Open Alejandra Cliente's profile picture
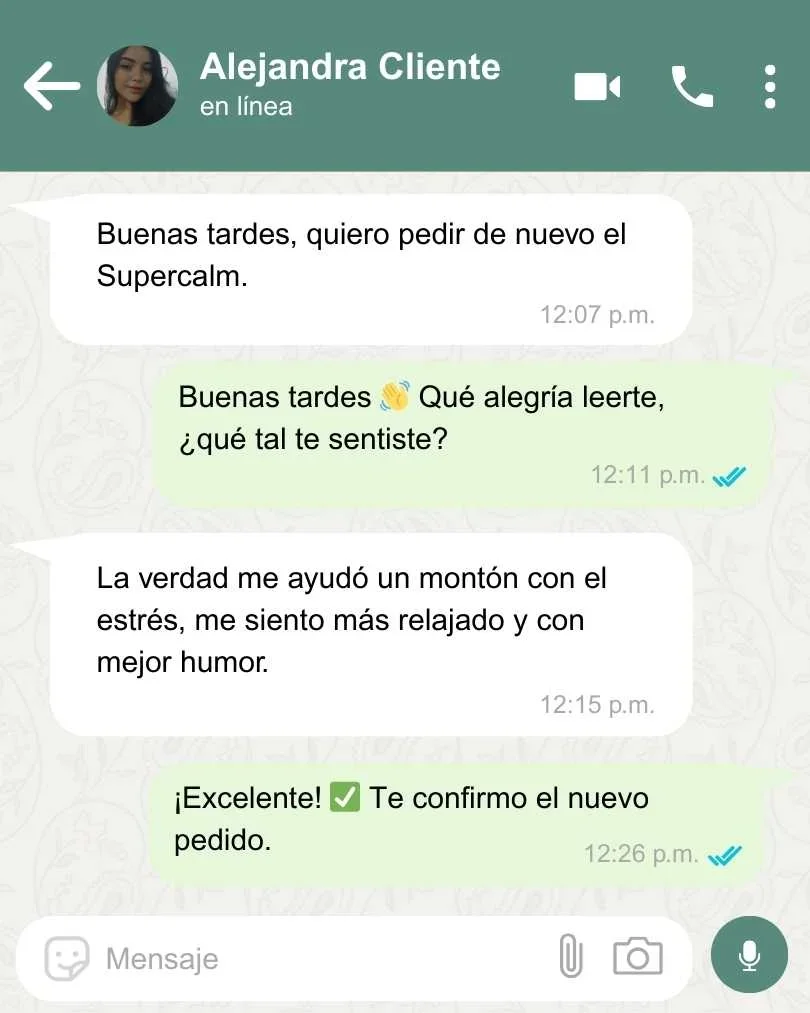The image size is (810, 1013). click(x=138, y=87)
